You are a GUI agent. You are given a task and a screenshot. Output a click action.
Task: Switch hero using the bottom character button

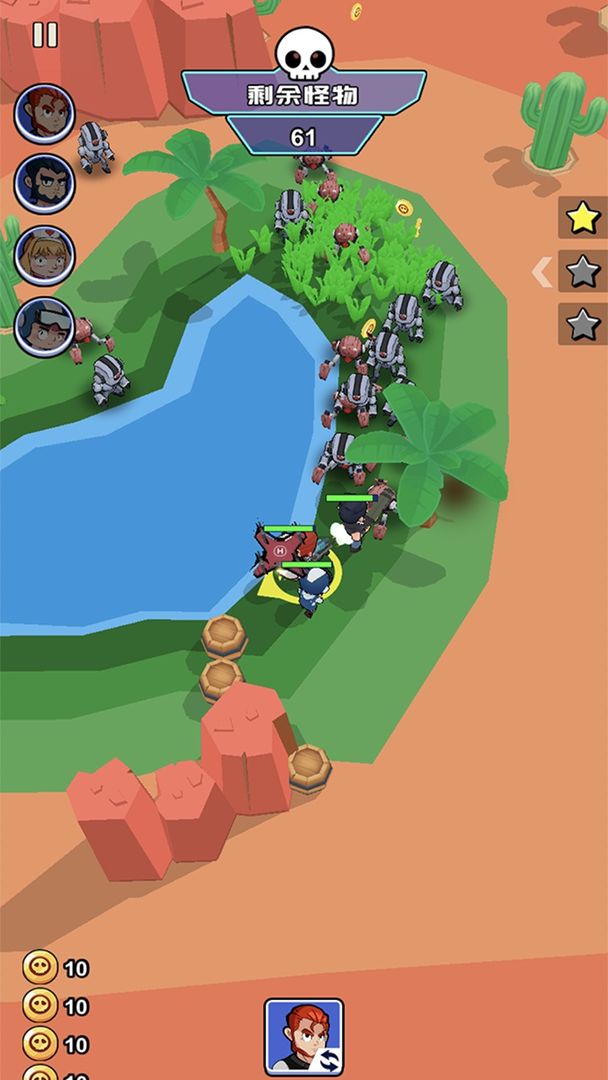tap(304, 1037)
